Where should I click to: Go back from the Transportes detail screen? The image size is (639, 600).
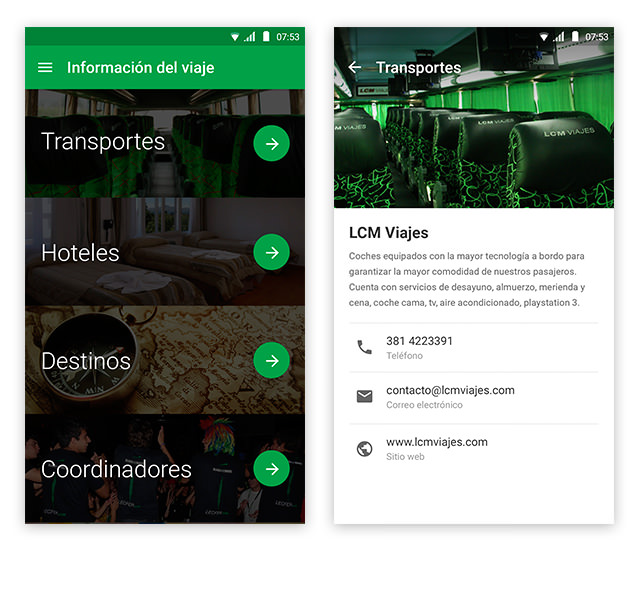coord(354,68)
